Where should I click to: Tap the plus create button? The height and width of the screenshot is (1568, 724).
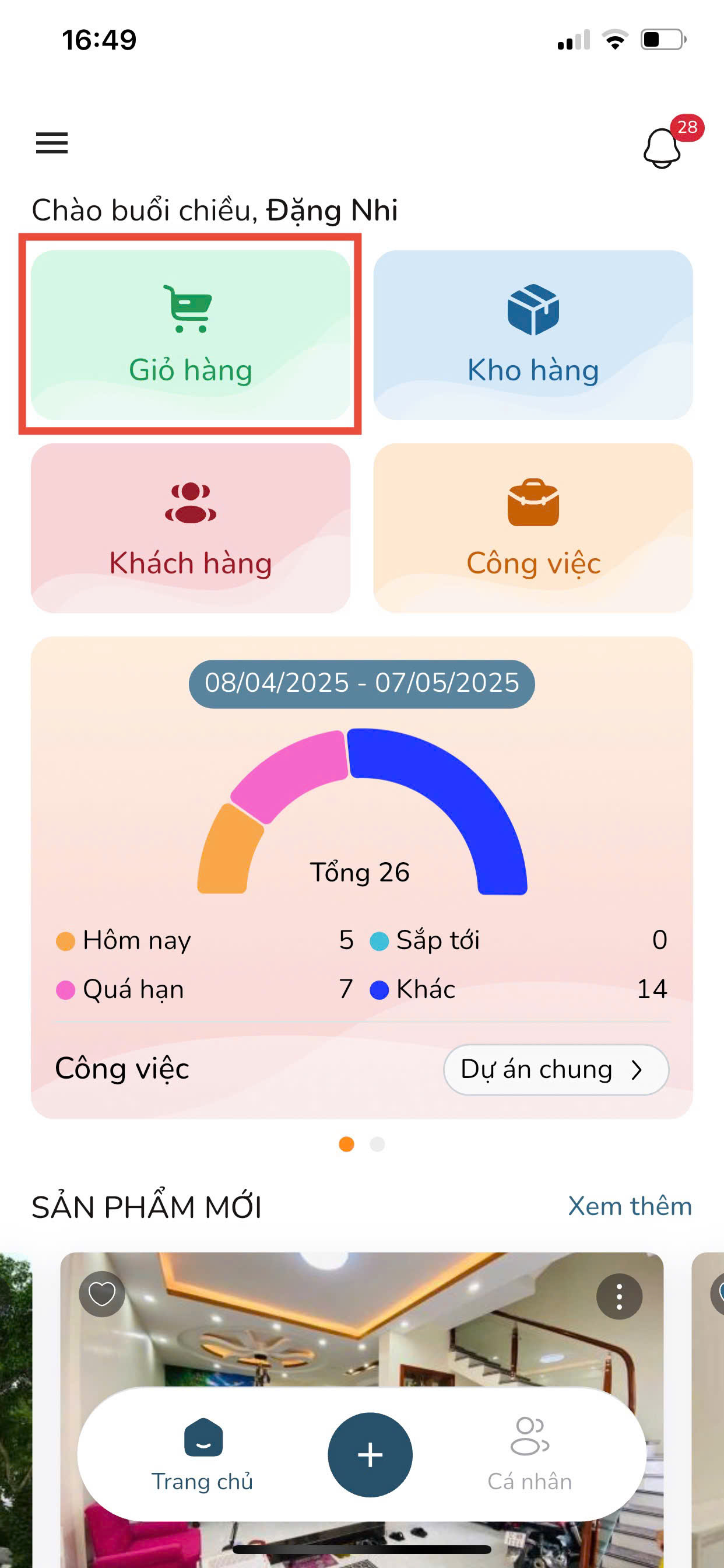(x=370, y=1454)
